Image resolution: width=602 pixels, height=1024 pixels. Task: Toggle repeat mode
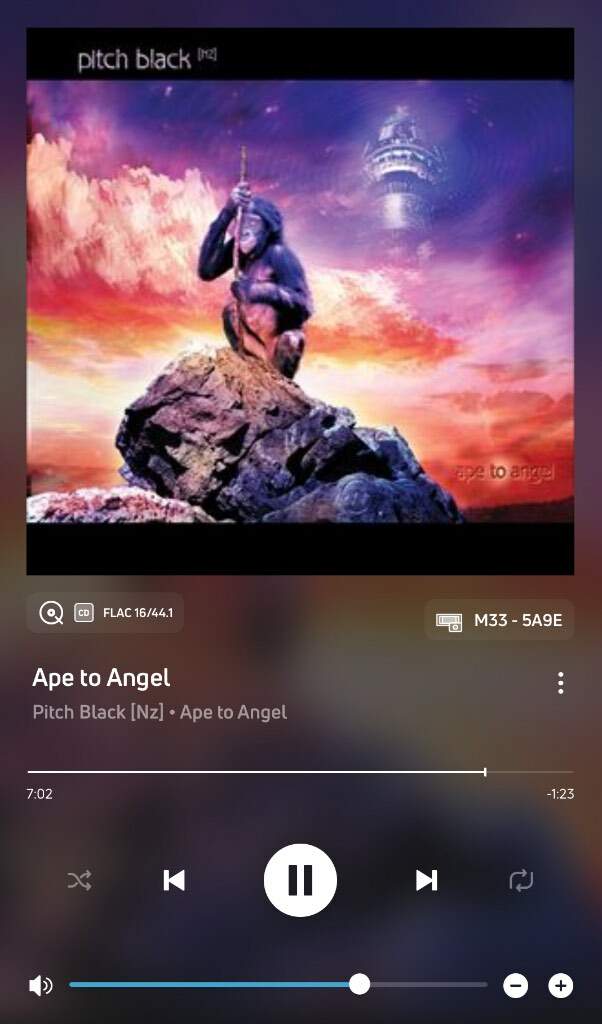(521, 880)
